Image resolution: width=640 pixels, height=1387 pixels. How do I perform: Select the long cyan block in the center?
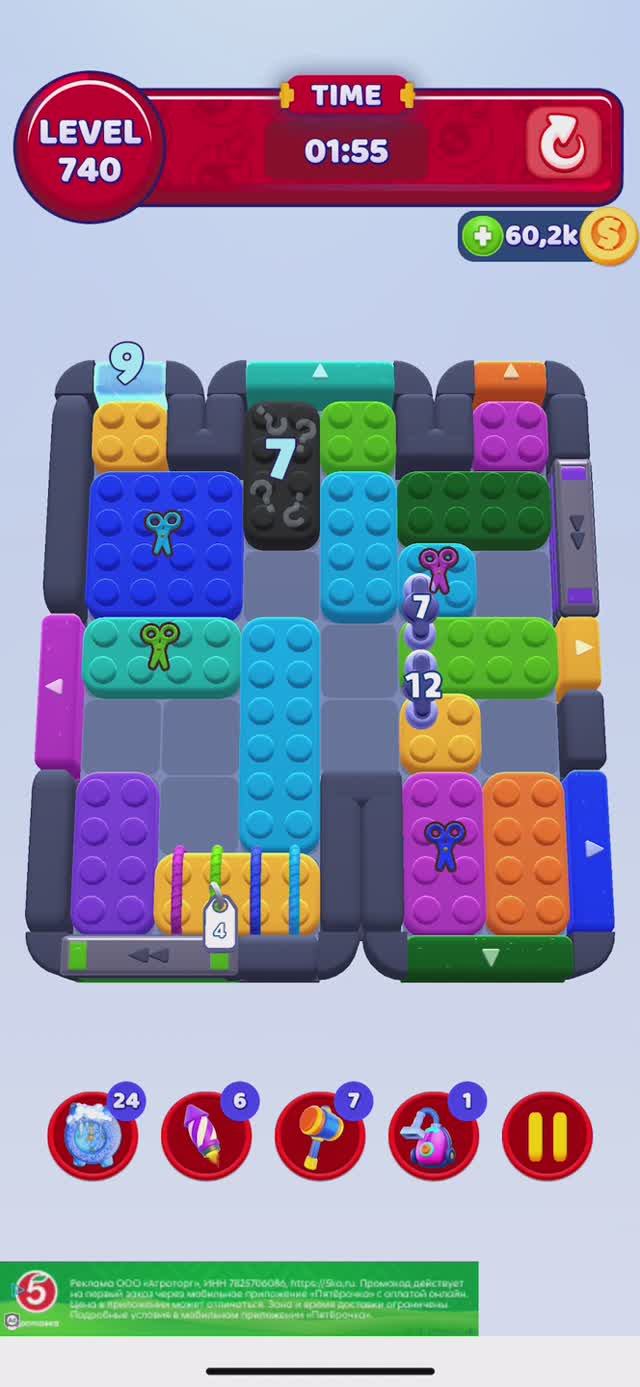(280, 735)
